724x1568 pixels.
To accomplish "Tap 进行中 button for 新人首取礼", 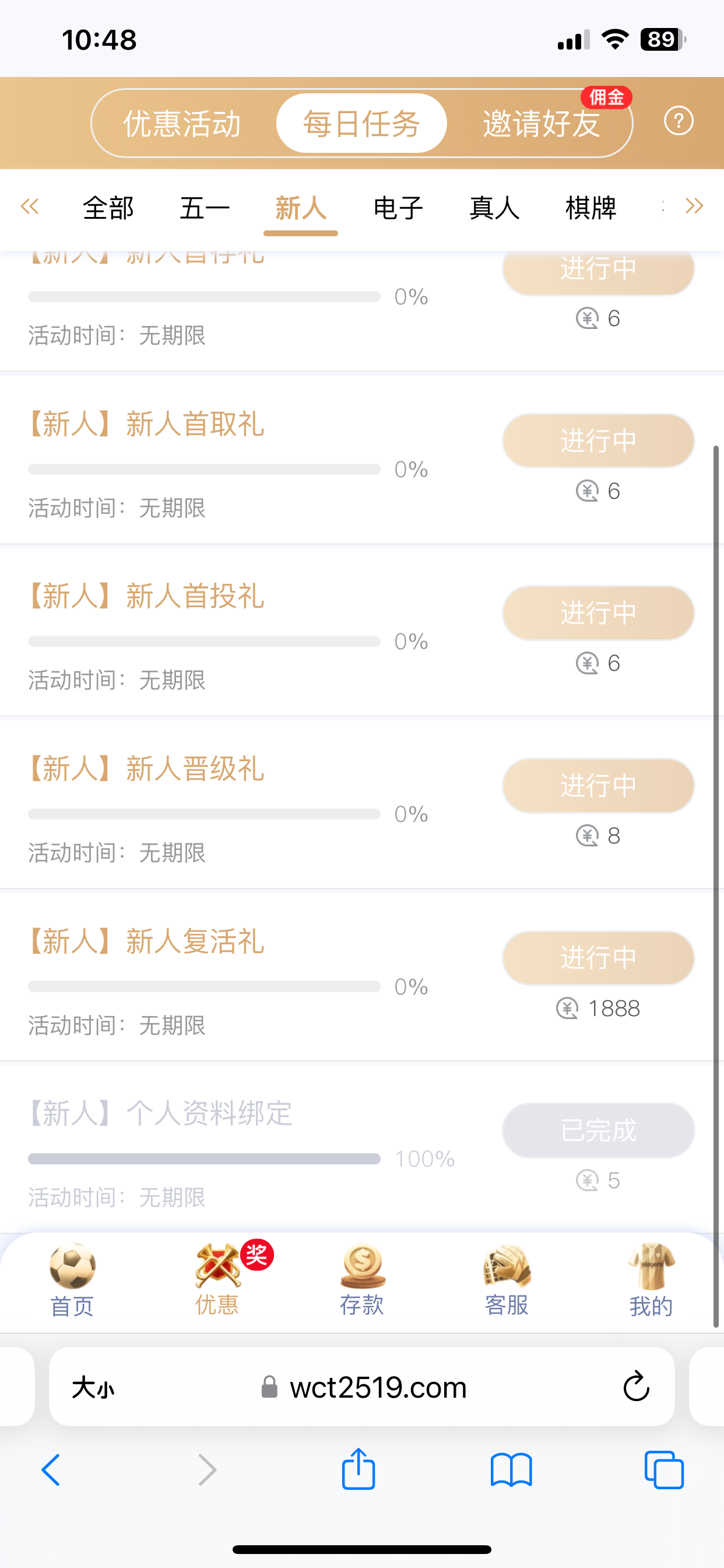I will pos(598,440).
